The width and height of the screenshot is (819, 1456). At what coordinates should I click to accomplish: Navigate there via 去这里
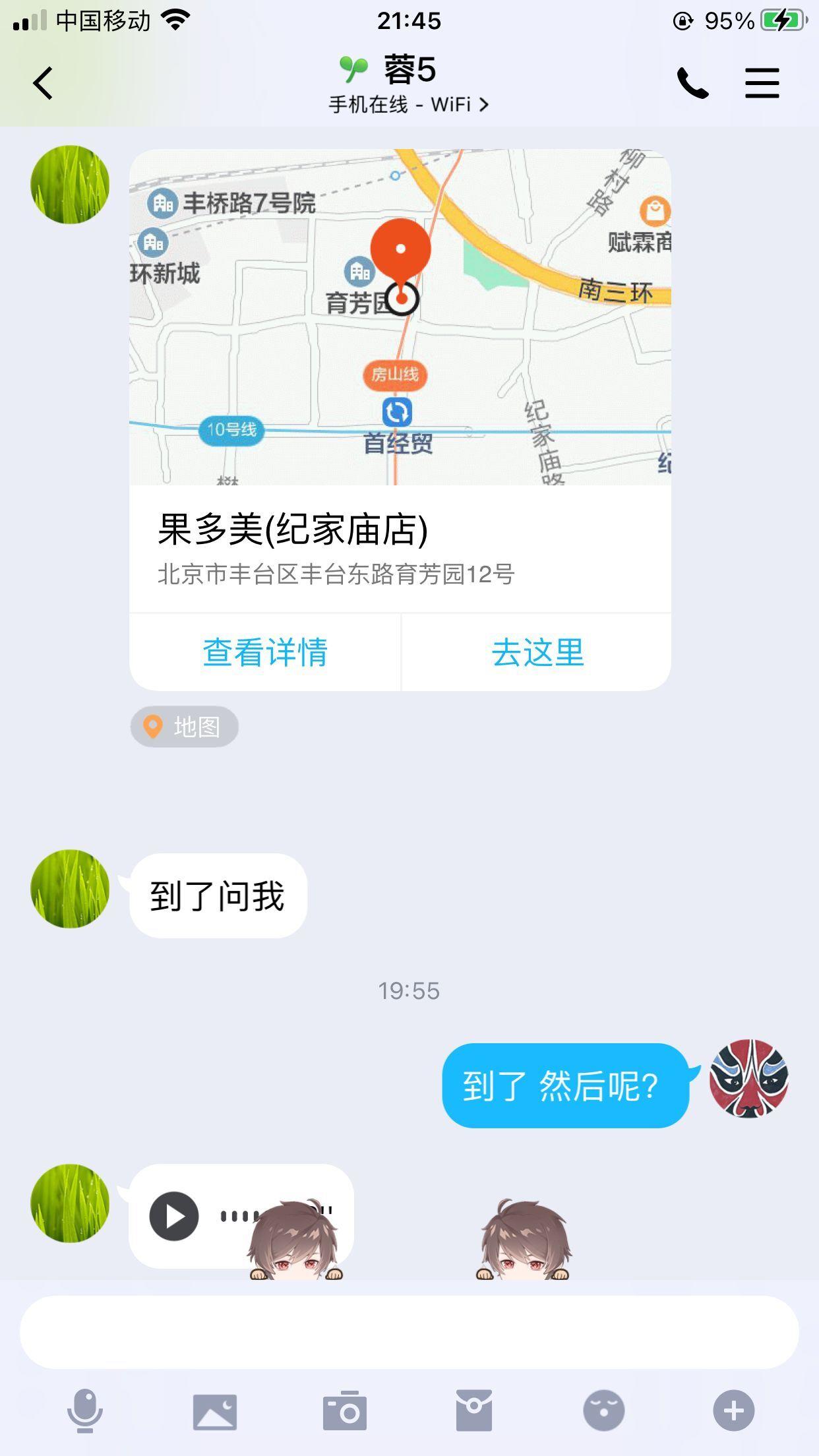pos(538,652)
